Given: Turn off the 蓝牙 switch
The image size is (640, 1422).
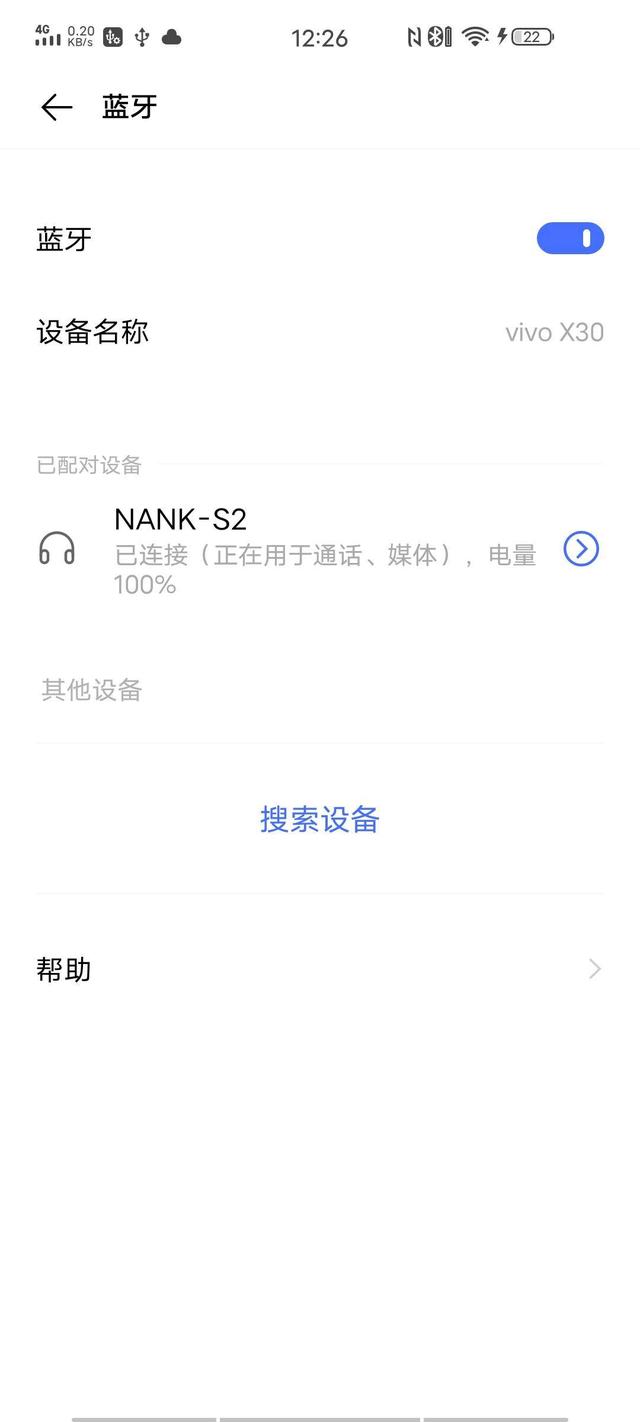Looking at the screenshot, I should 570,238.
